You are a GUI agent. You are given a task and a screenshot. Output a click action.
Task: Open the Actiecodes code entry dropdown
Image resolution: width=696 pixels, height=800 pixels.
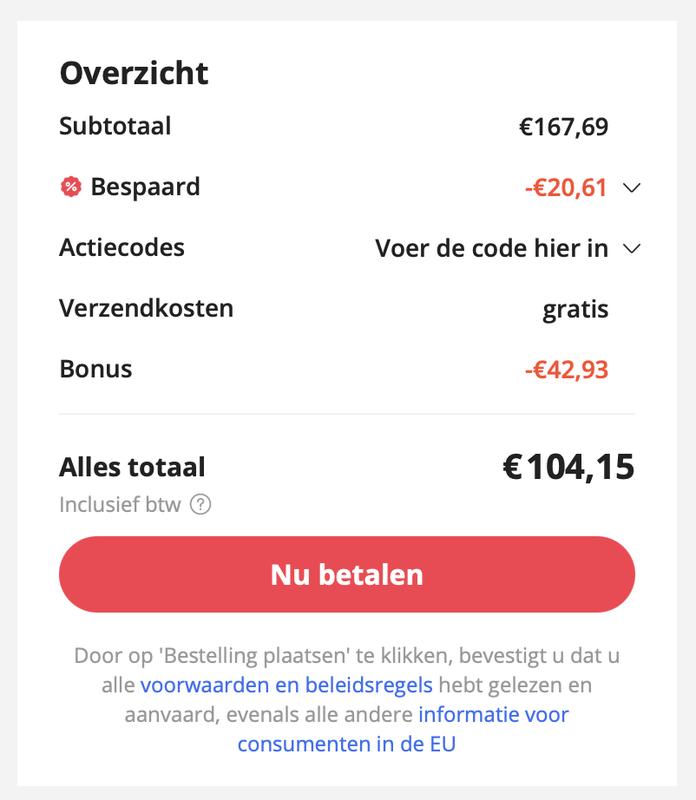(x=630, y=249)
